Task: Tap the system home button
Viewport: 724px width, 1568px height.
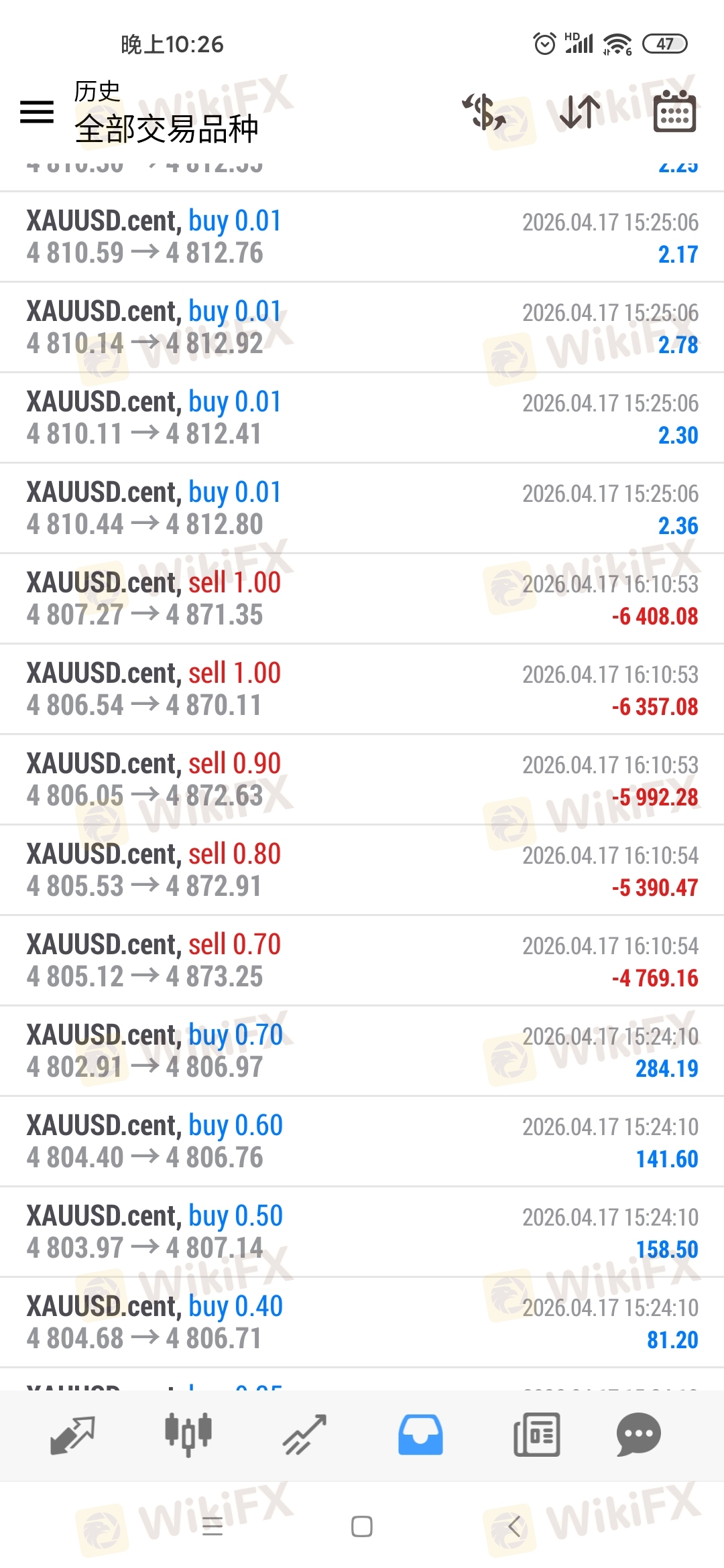Action: click(362, 1527)
